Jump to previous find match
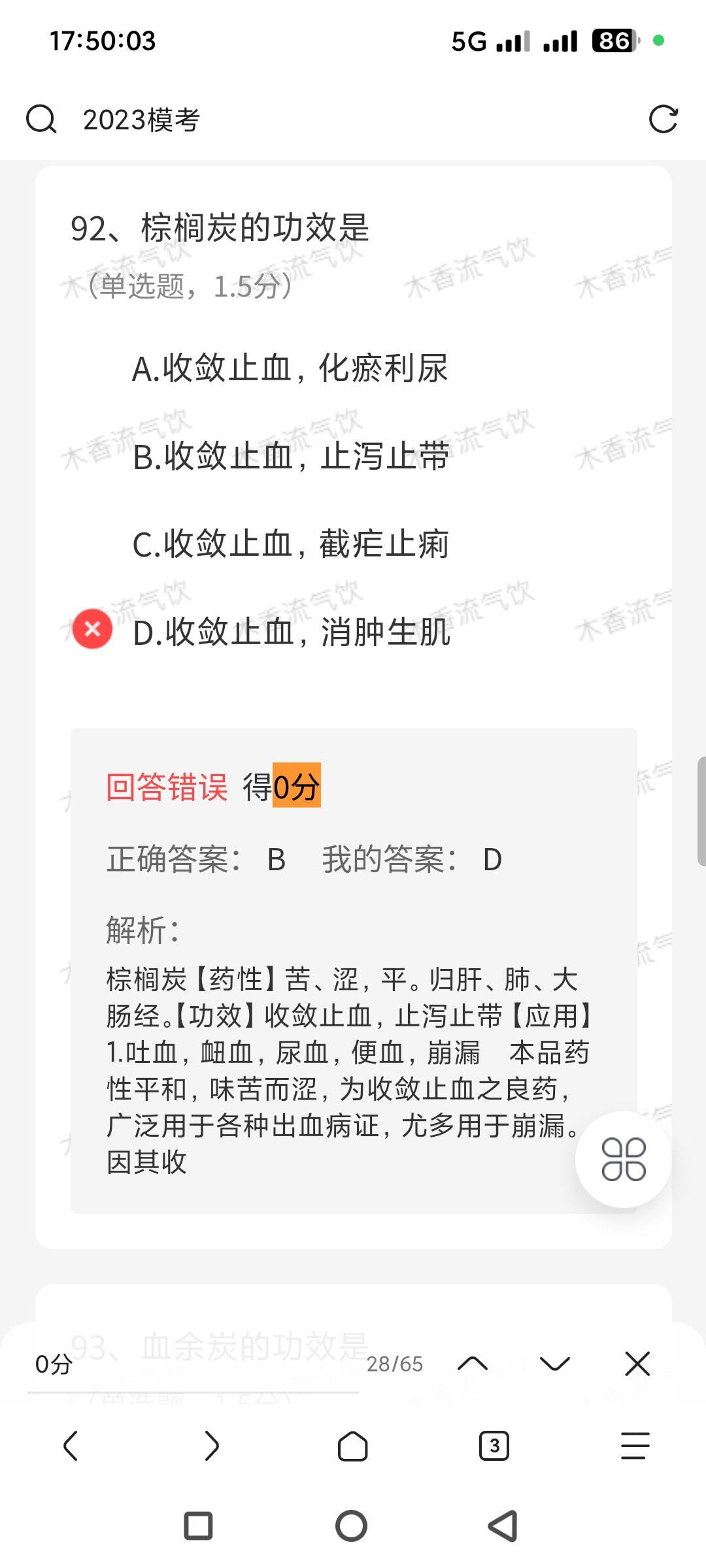The image size is (706, 1568). pyautogui.click(x=473, y=1364)
